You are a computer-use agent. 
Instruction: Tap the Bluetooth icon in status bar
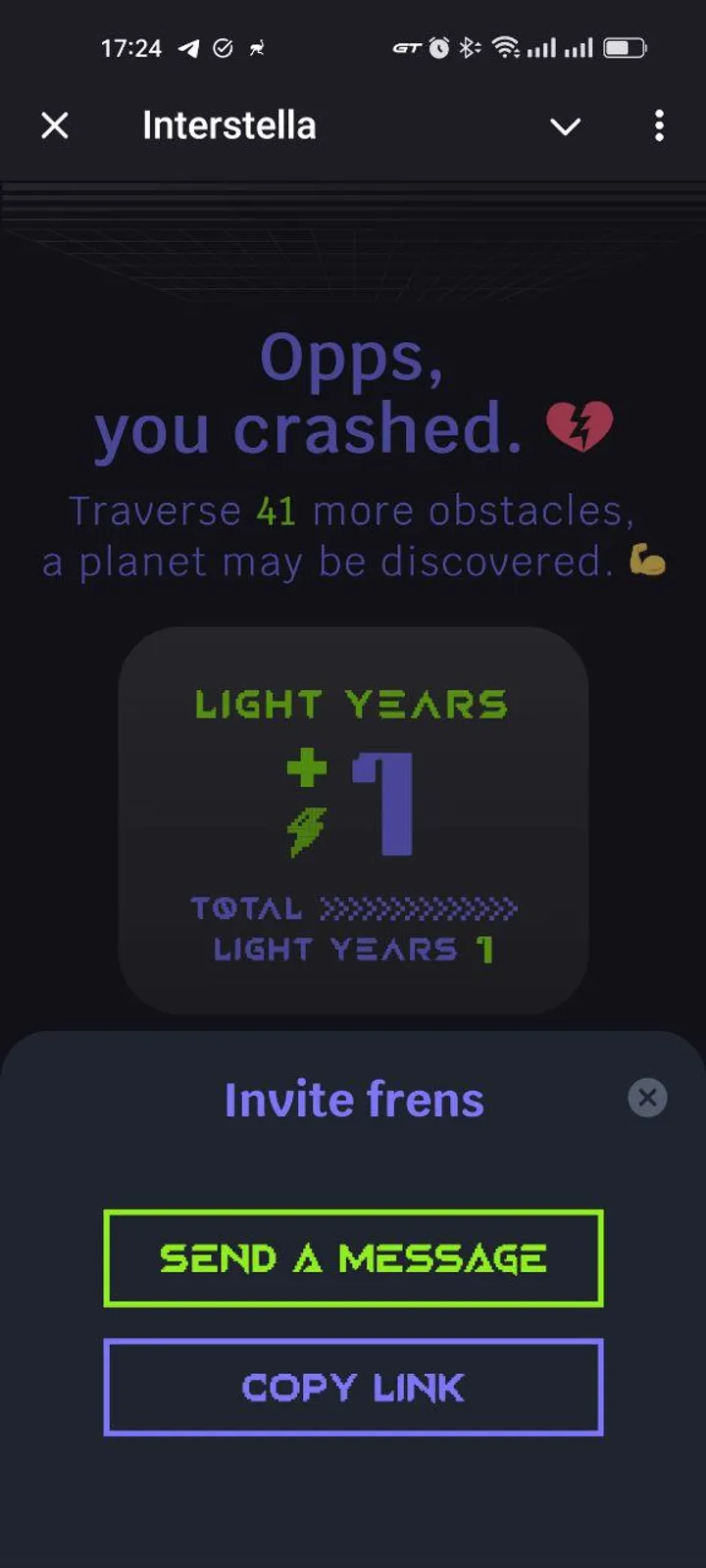468,46
